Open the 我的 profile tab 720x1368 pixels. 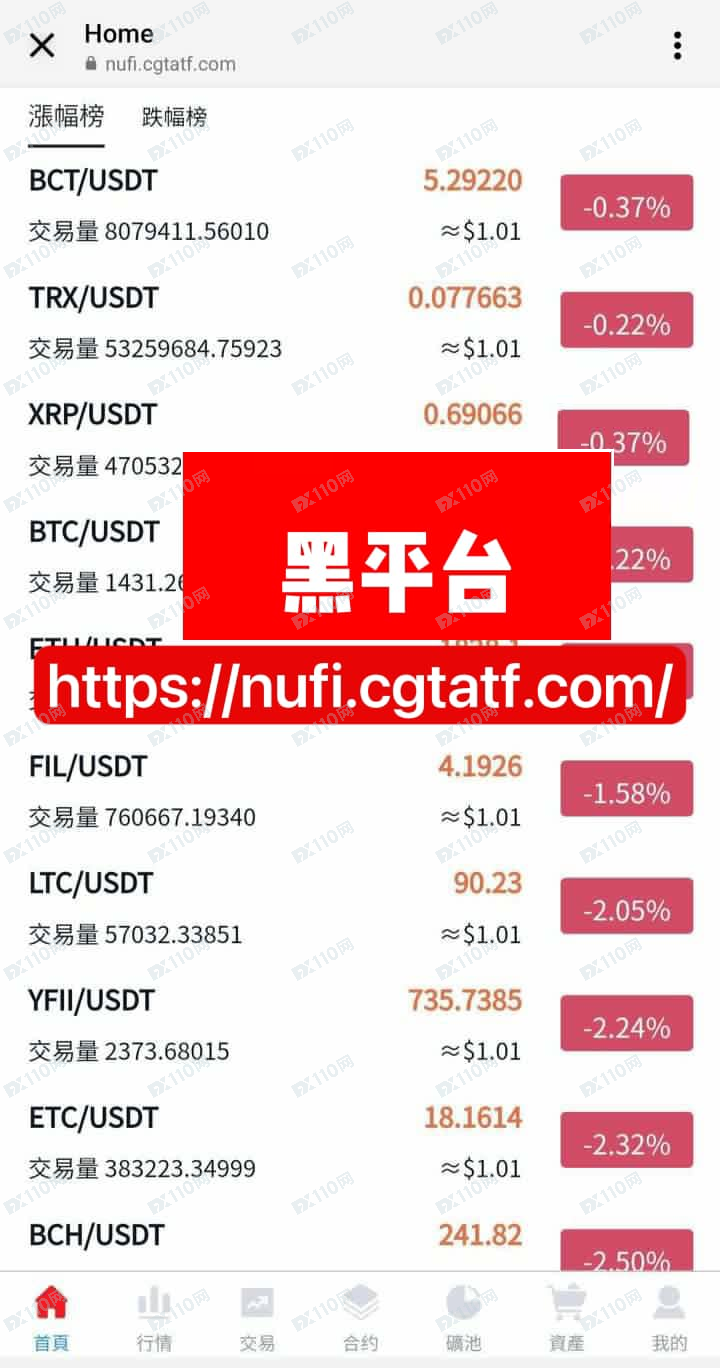pyautogui.click(x=669, y=1320)
